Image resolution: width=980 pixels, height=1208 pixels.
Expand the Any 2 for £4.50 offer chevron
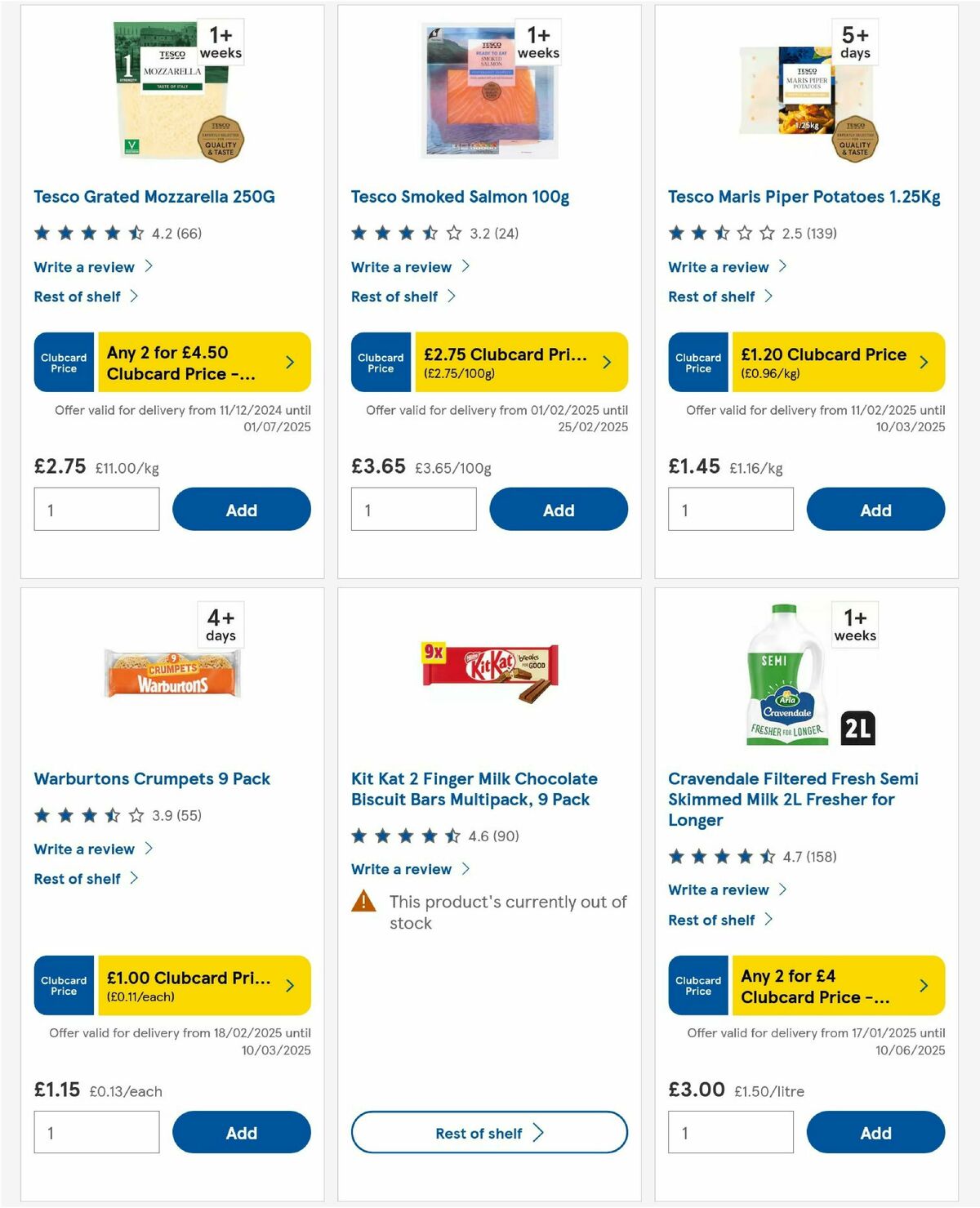tap(292, 362)
